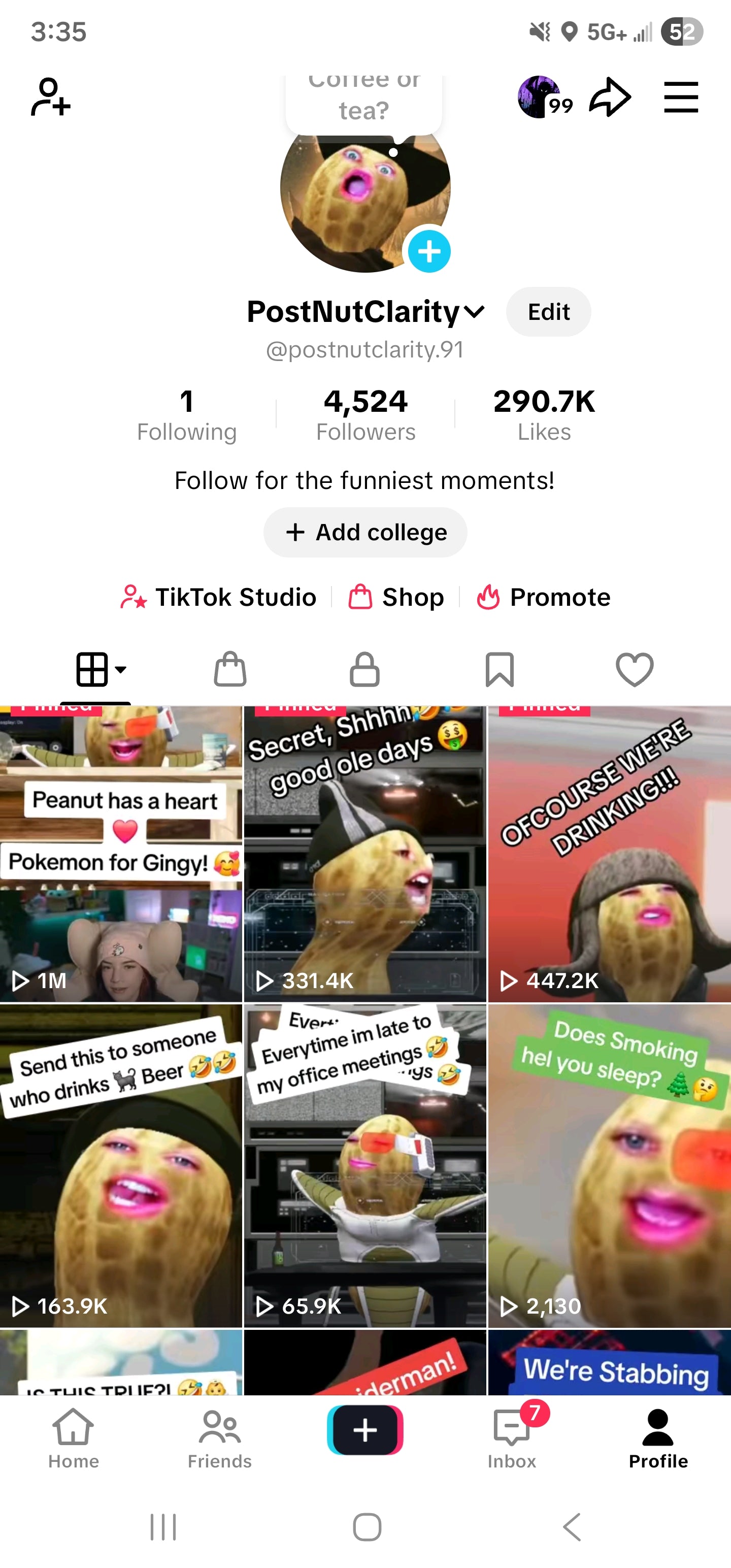The image size is (731, 1568).
Task: Open the Followers list
Action: click(365, 414)
